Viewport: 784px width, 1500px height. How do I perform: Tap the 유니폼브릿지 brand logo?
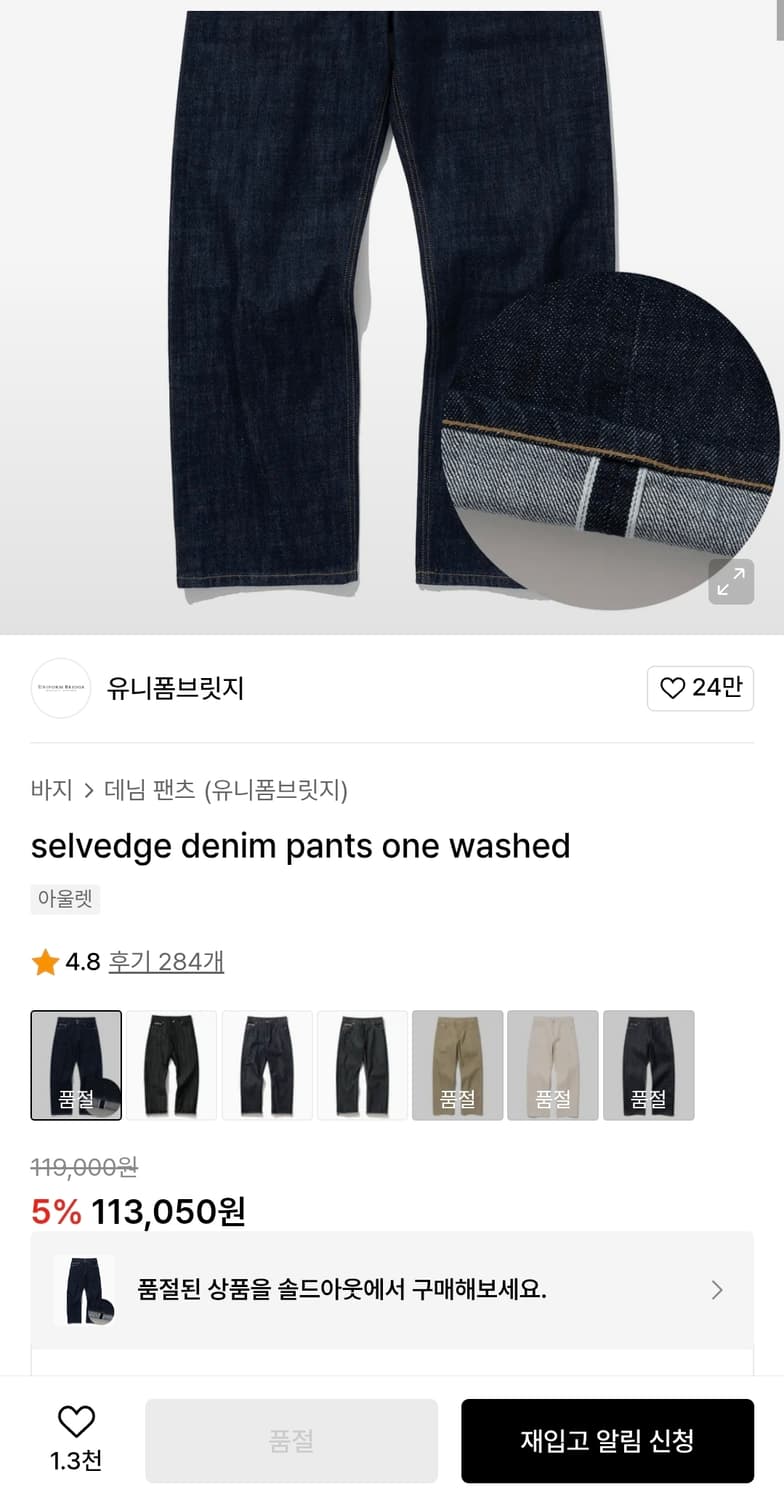click(61, 688)
